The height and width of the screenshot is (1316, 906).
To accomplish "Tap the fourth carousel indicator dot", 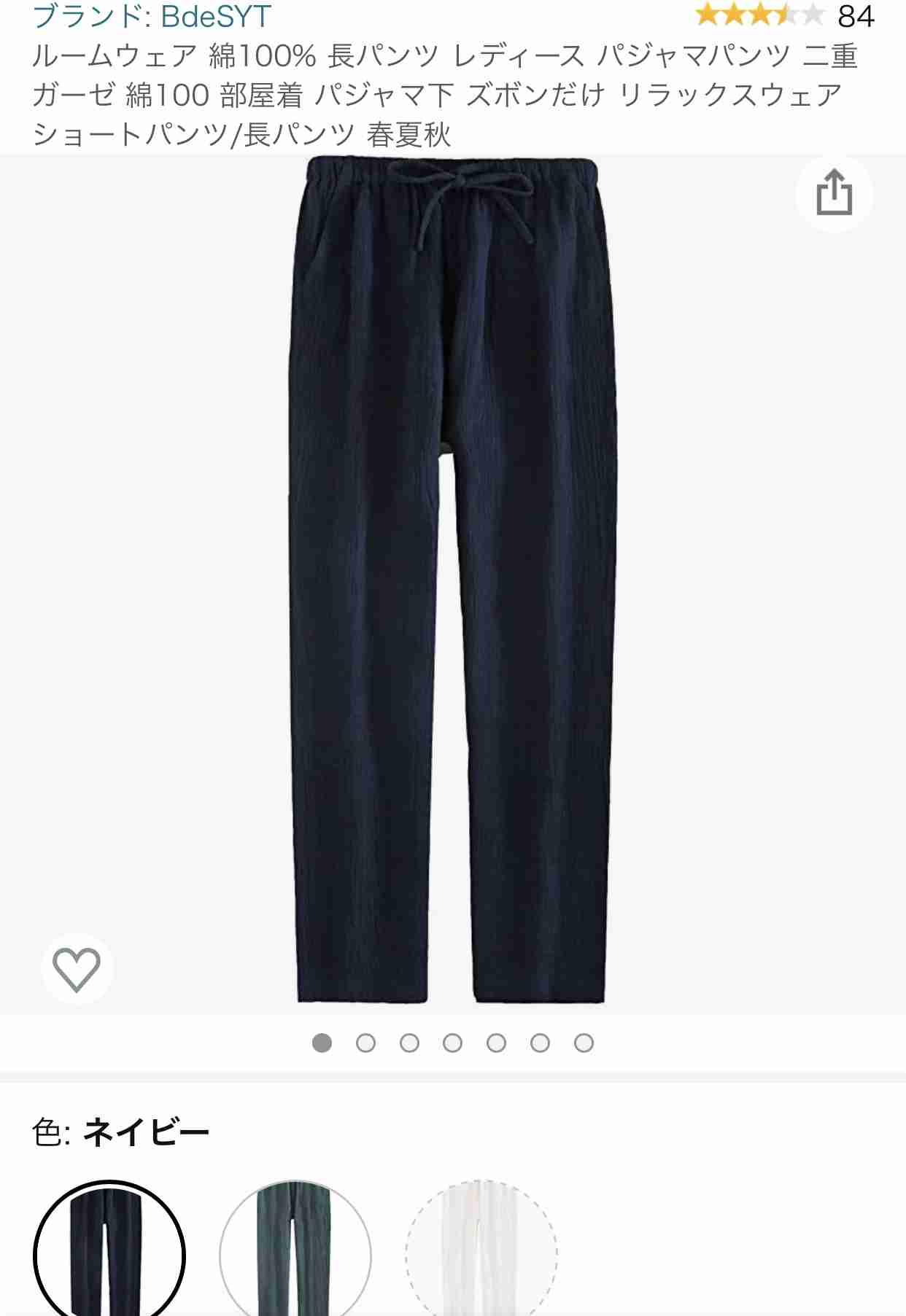I will coord(452,1044).
